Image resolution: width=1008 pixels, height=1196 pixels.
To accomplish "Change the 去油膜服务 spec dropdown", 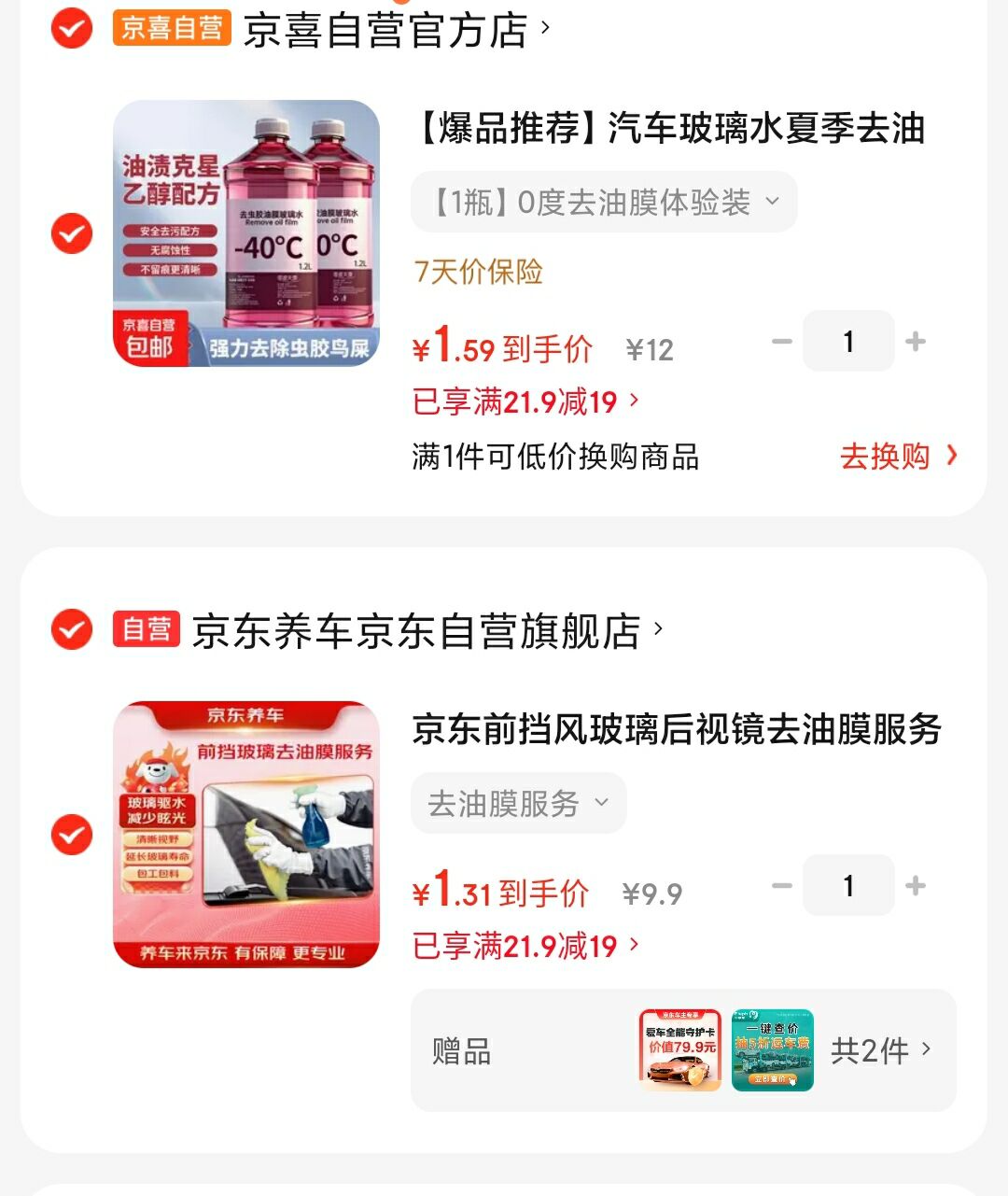I will 518,803.
